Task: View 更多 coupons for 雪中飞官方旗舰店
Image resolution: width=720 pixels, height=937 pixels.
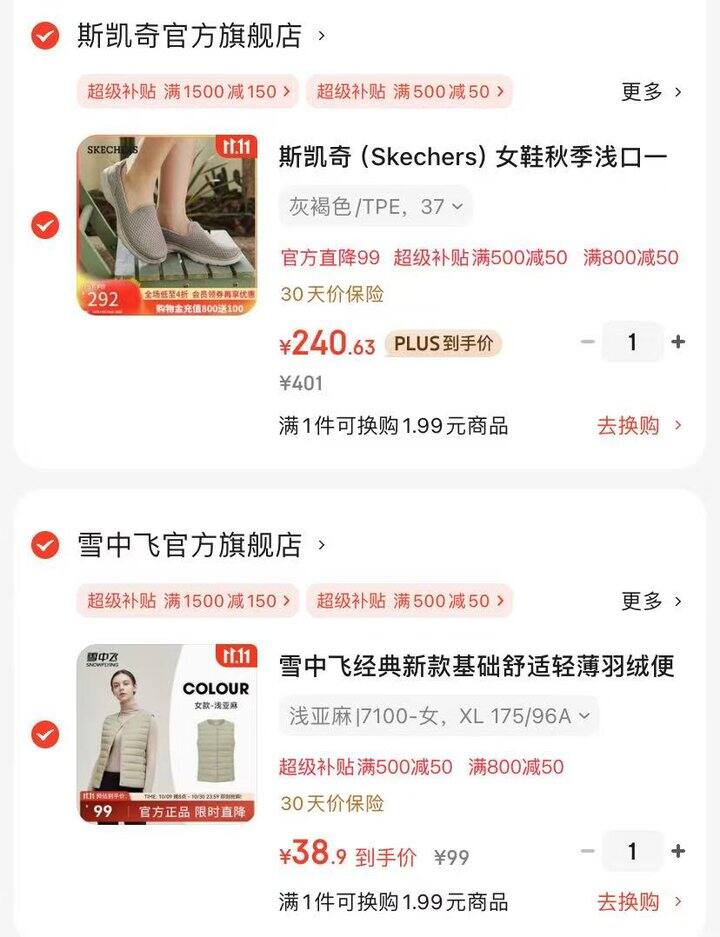Action: click(x=651, y=601)
